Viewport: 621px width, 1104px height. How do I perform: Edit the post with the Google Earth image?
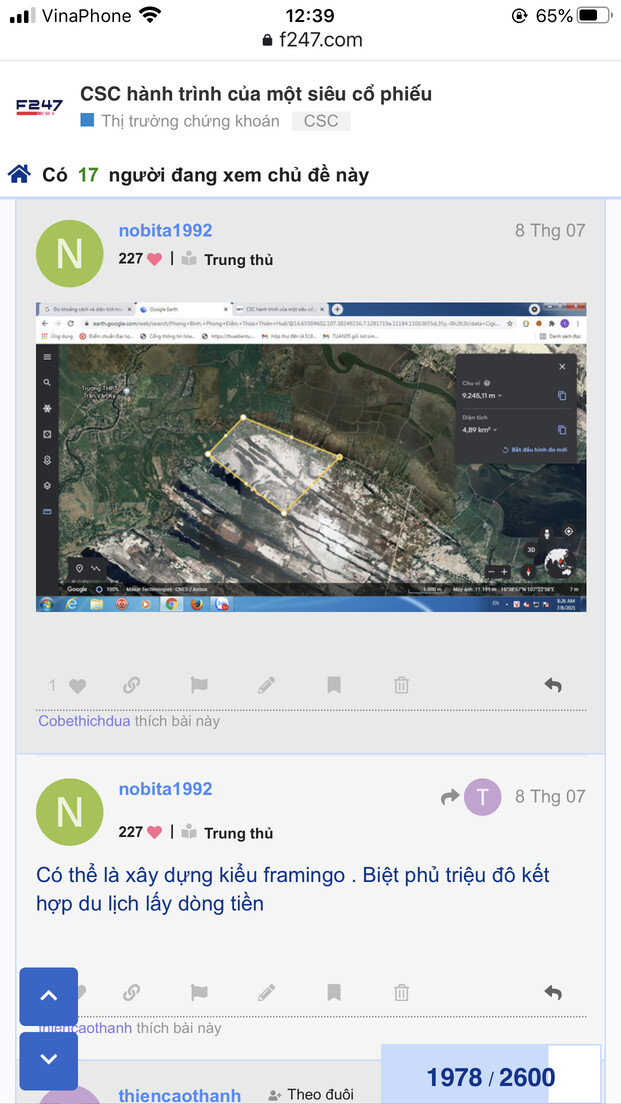tap(266, 685)
